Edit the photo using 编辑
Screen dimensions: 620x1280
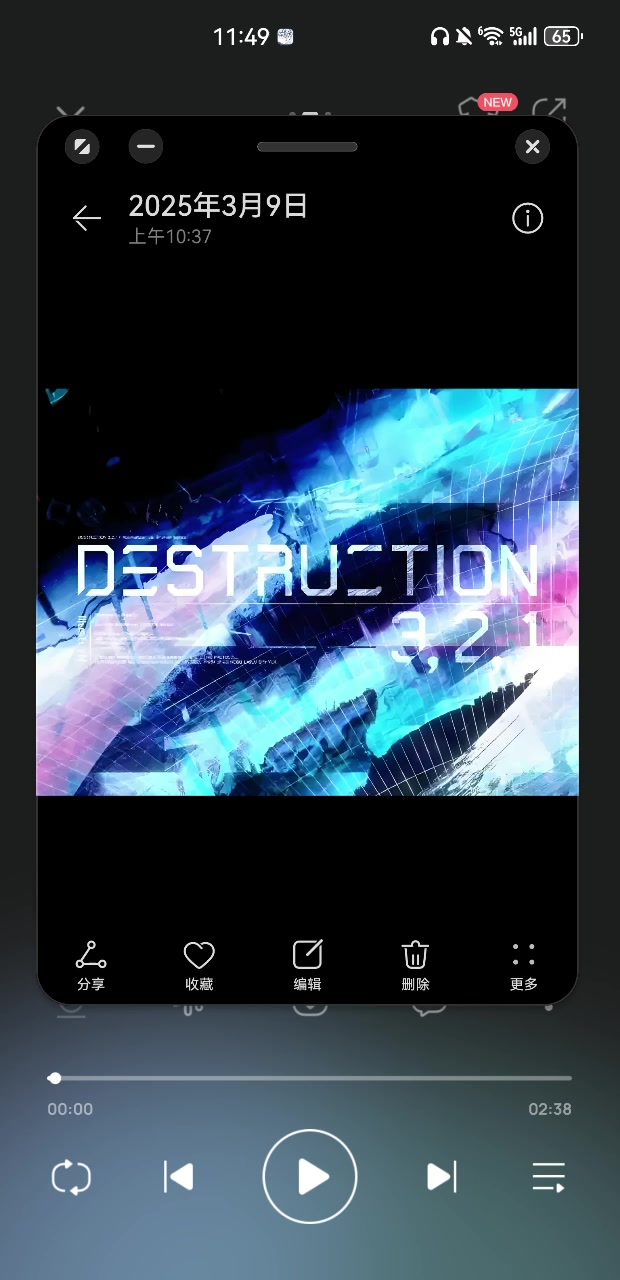(x=307, y=966)
